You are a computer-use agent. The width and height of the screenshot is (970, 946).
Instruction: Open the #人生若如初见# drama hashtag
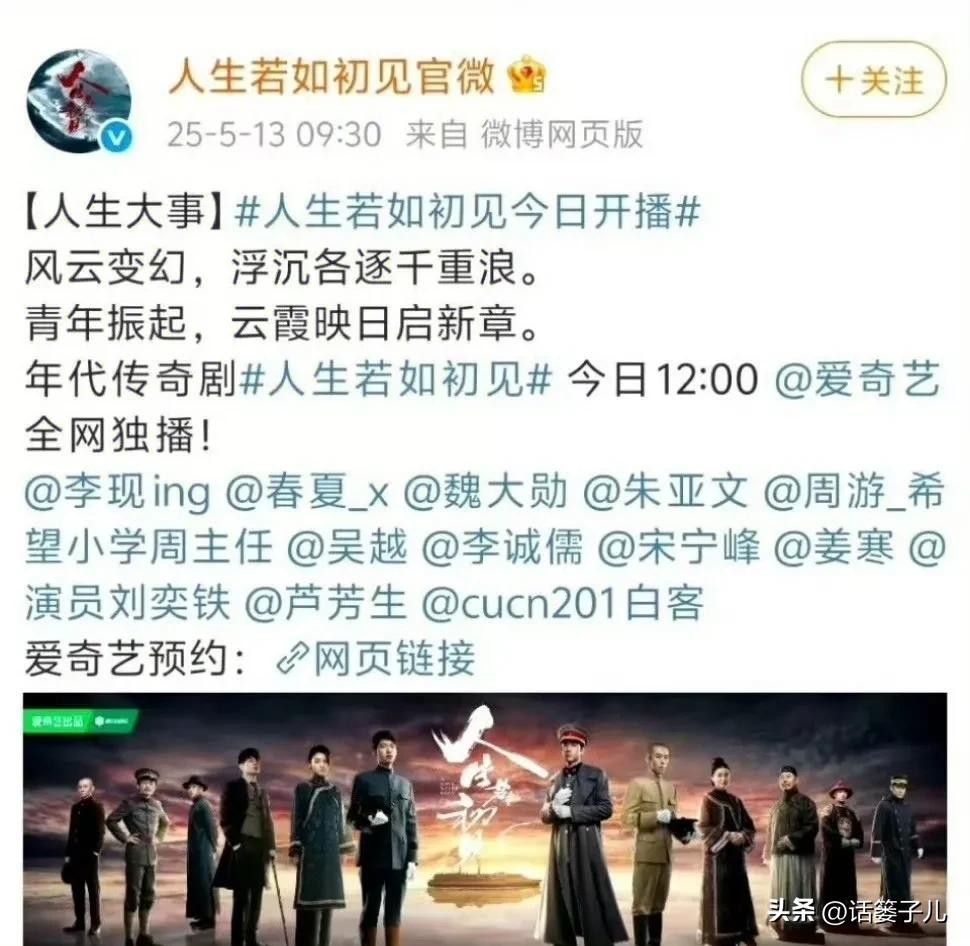click(x=397, y=380)
